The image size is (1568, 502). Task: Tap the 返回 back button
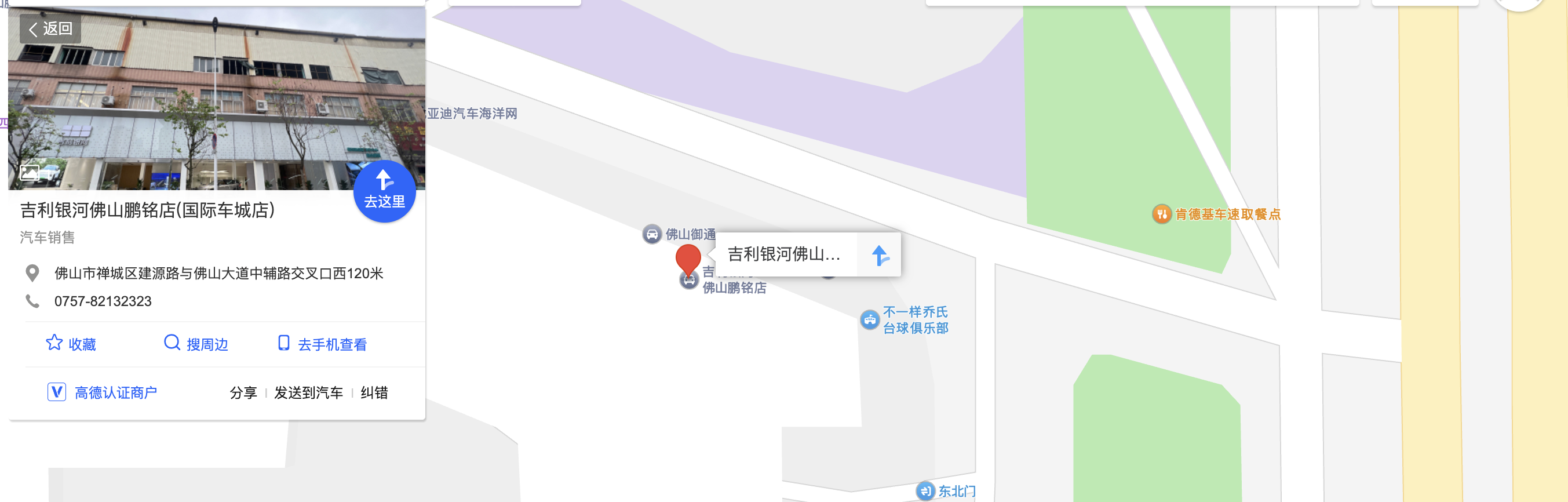click(50, 28)
